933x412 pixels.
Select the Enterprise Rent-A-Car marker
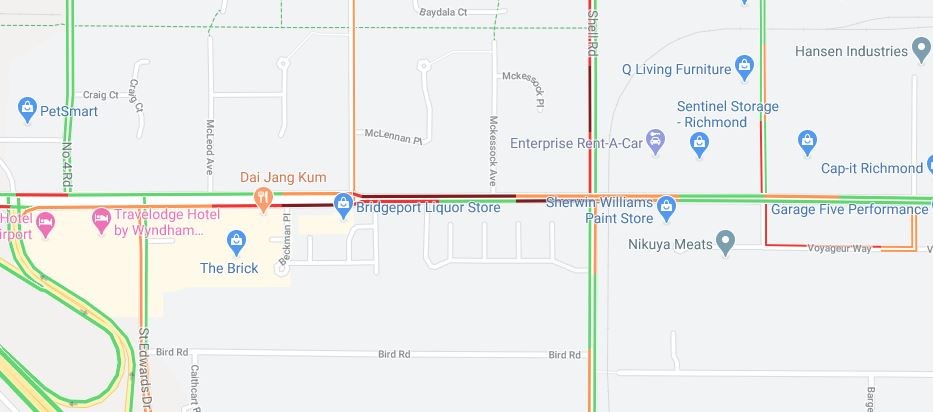(655, 140)
